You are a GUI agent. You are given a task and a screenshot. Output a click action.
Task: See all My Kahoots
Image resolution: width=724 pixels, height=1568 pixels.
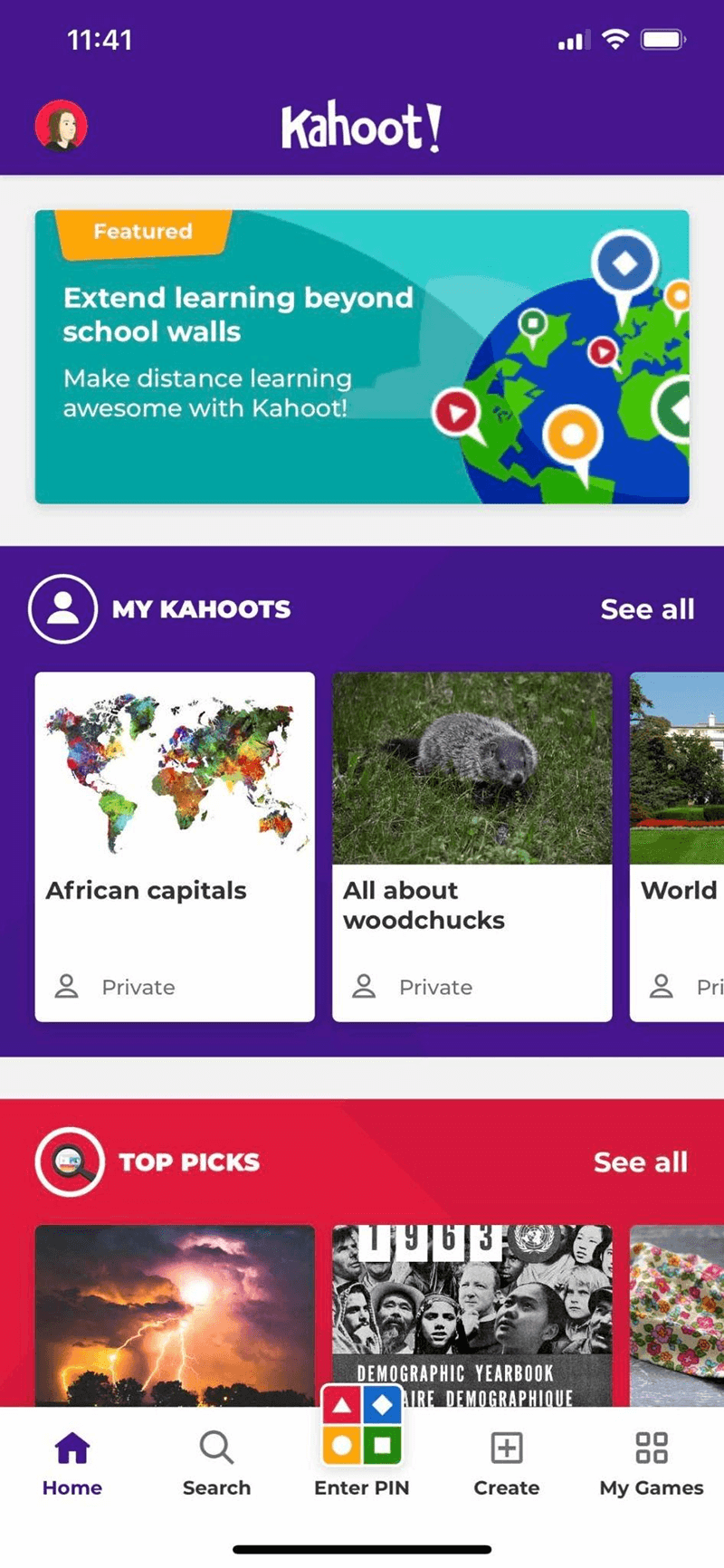coord(647,609)
